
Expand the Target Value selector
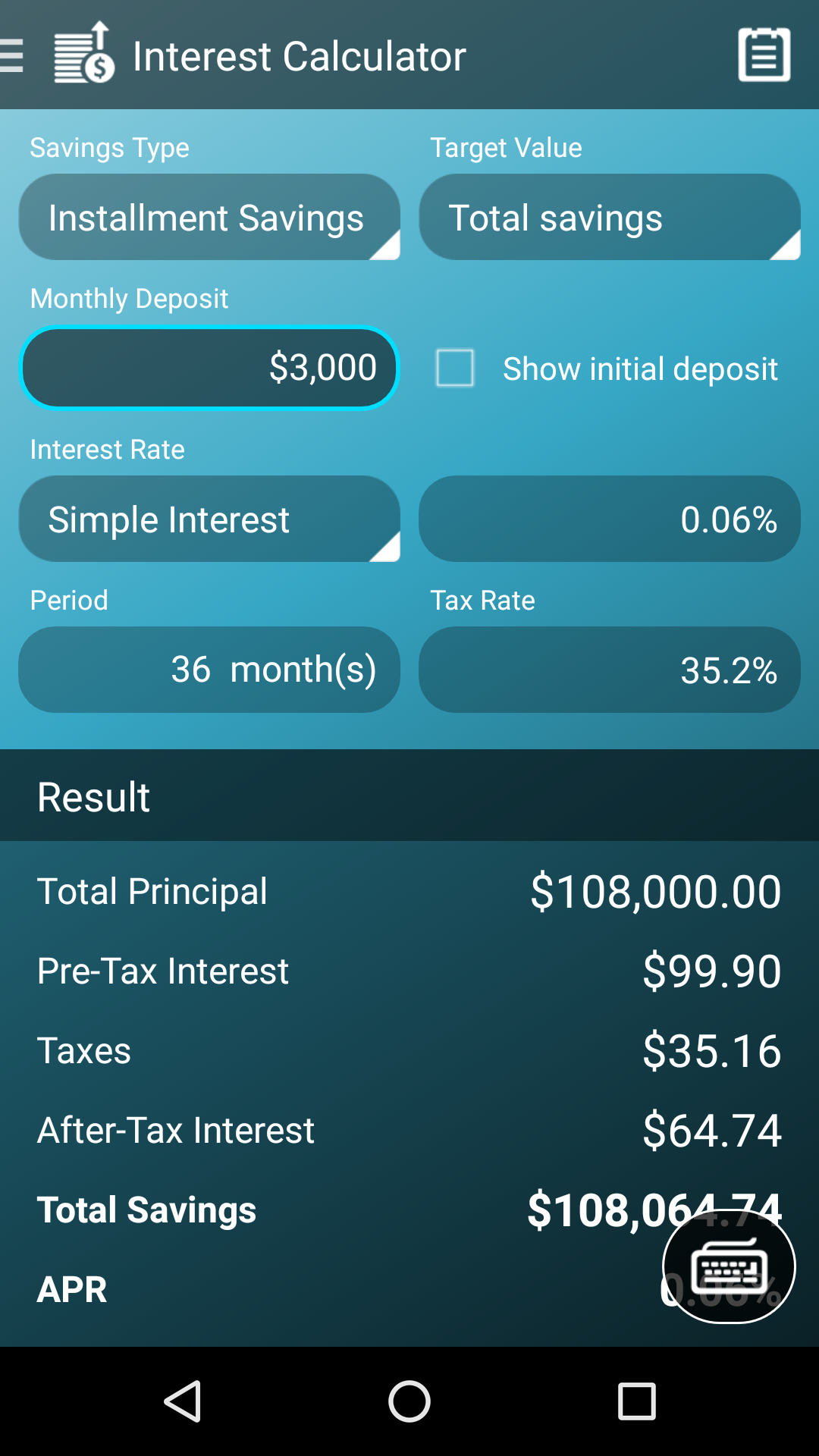610,217
